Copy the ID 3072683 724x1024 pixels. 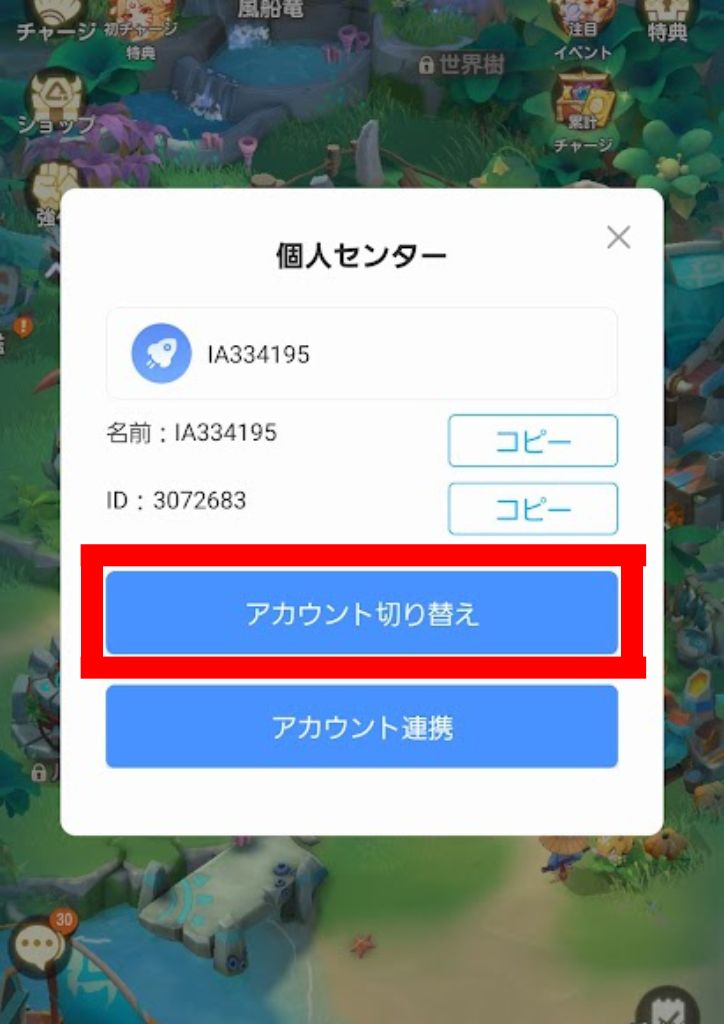pos(532,509)
